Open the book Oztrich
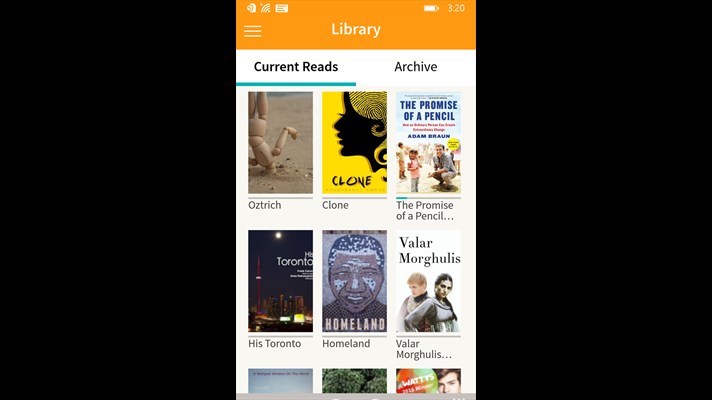The width and height of the screenshot is (712, 400). 280,143
